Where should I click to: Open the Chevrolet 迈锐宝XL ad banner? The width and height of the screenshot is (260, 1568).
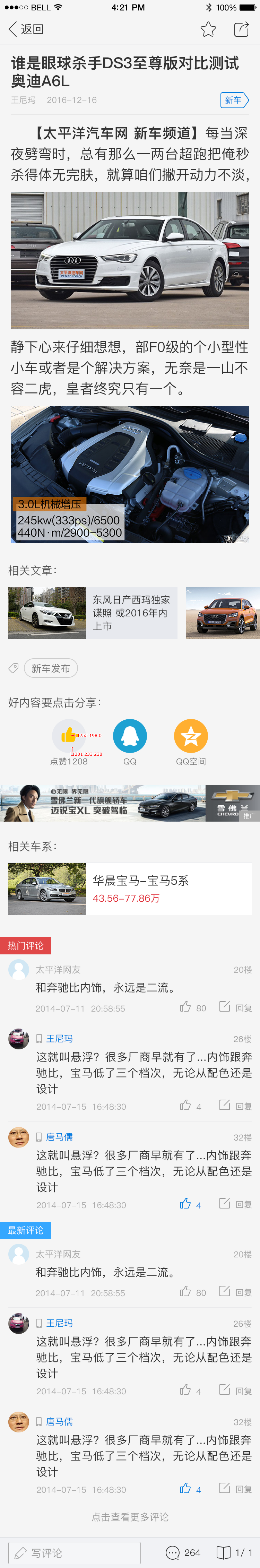pos(130,803)
